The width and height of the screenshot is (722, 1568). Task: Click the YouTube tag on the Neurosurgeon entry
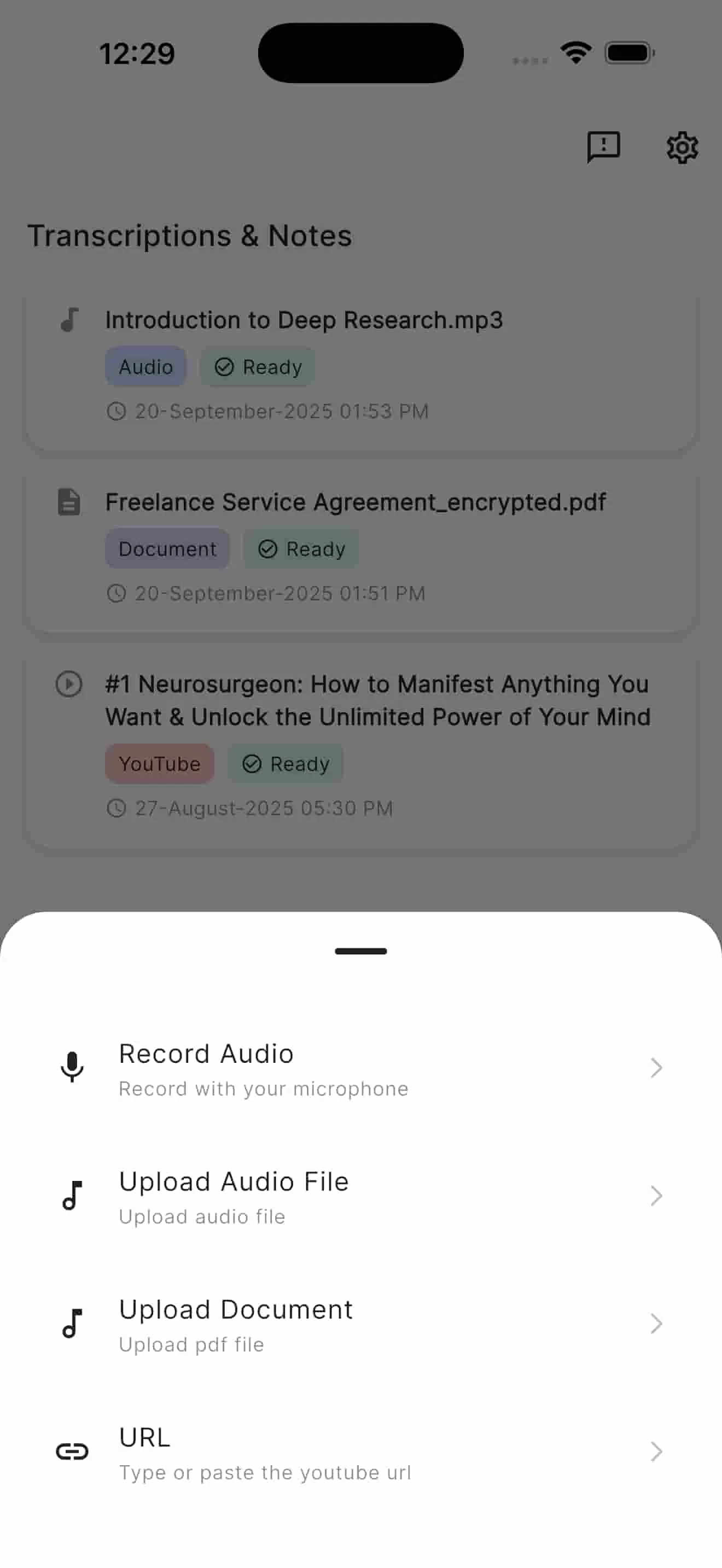point(160,763)
